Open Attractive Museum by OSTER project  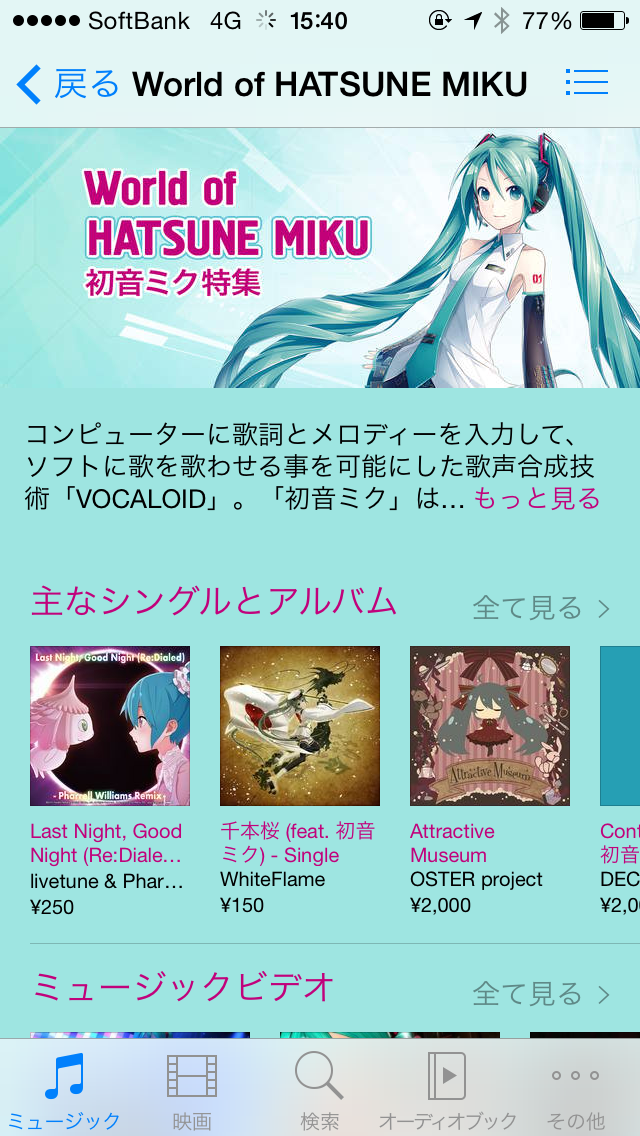point(490,726)
